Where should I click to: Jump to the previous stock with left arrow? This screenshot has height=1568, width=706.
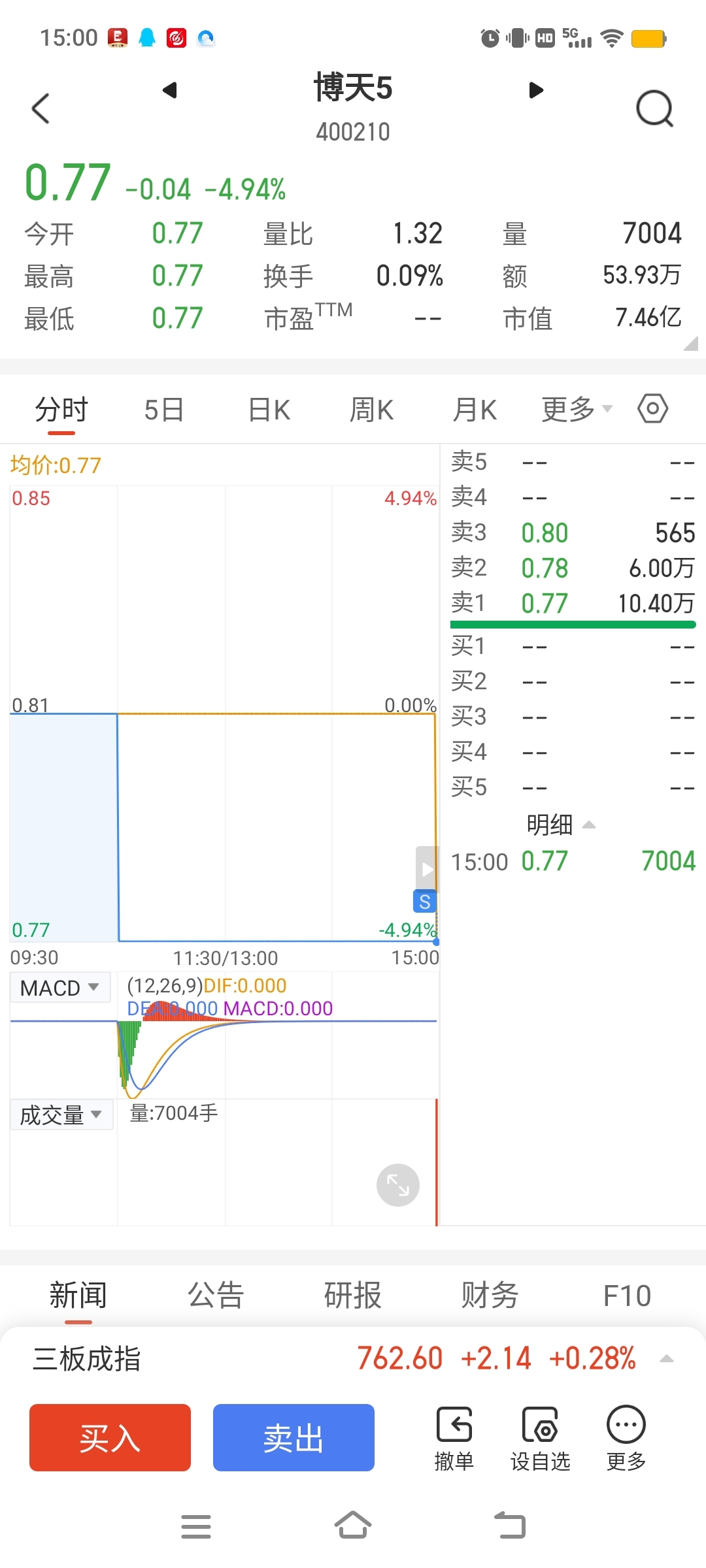click(170, 90)
